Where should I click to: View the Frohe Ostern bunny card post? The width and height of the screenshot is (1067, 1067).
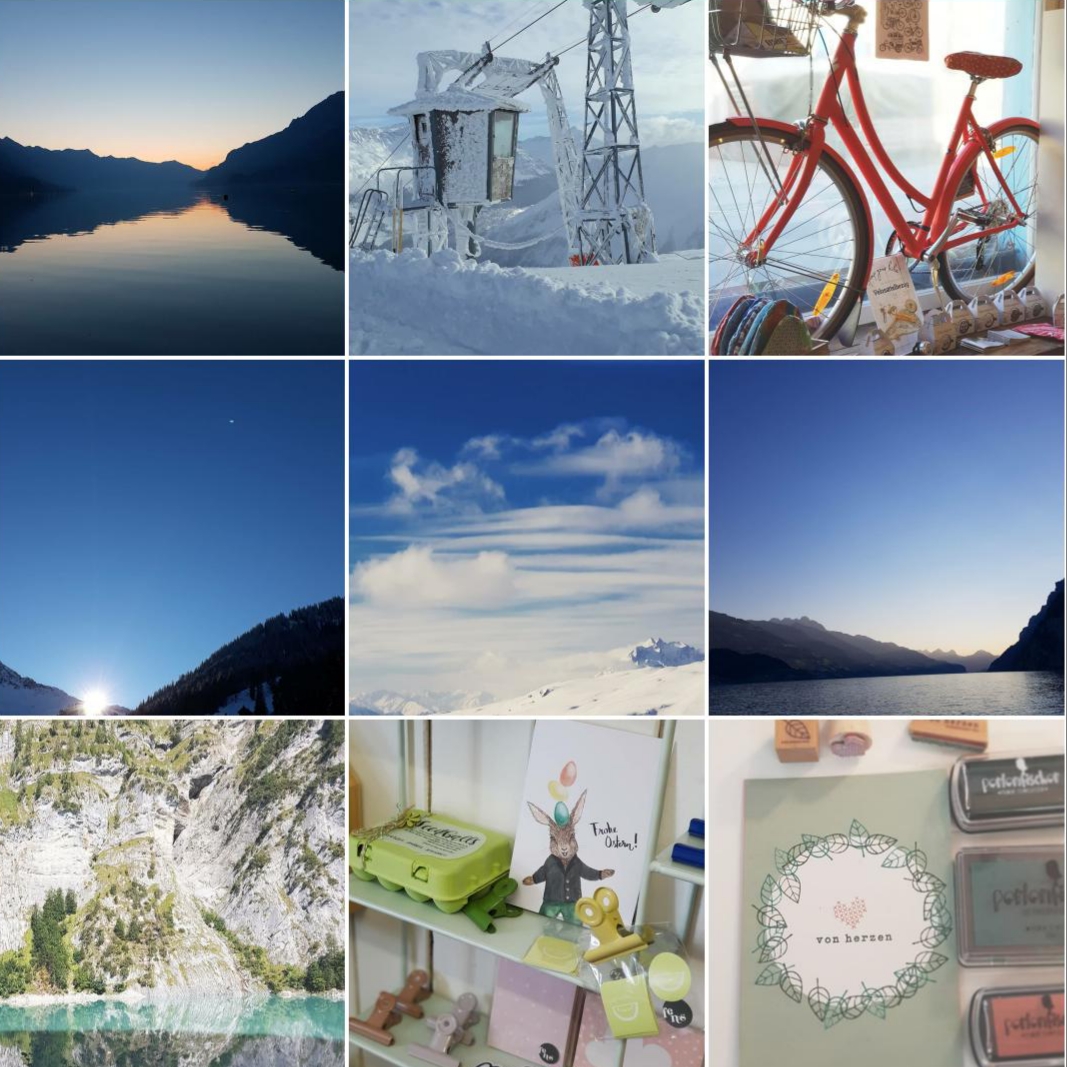pos(526,892)
